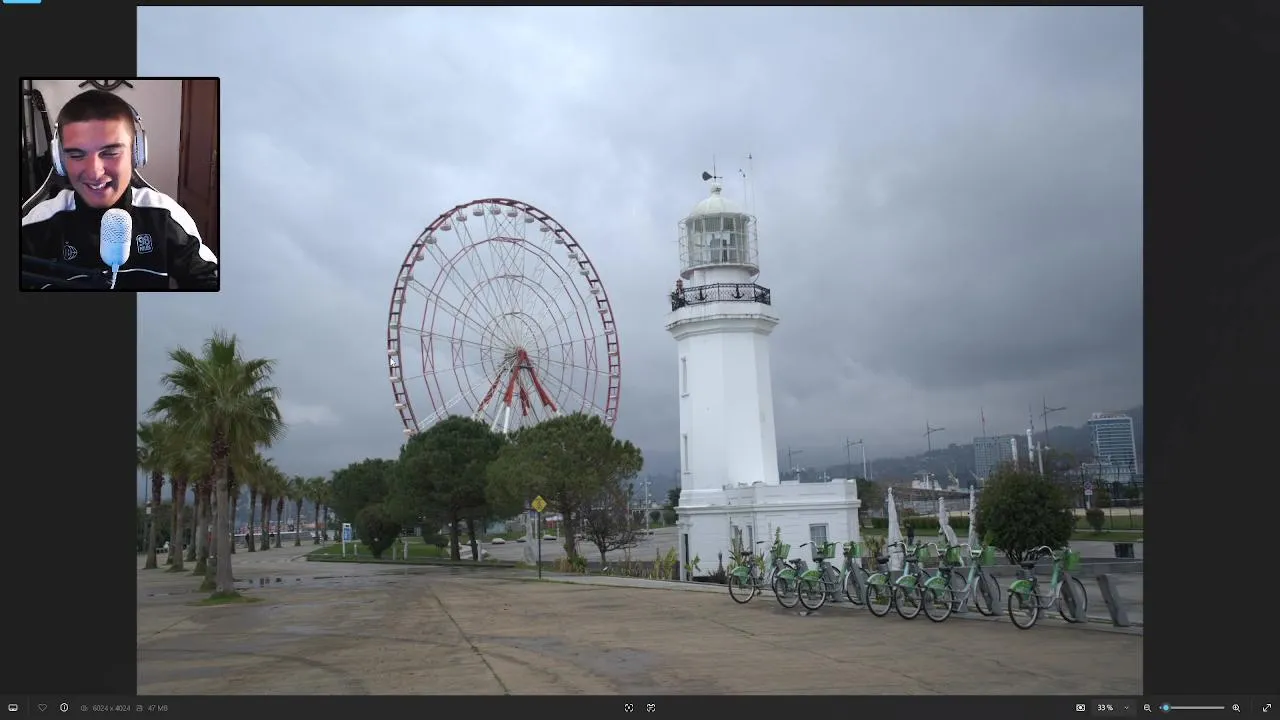This screenshot has height=720, width=1280.
Task: Toggle the filmstrip view icon
Action: point(13,708)
